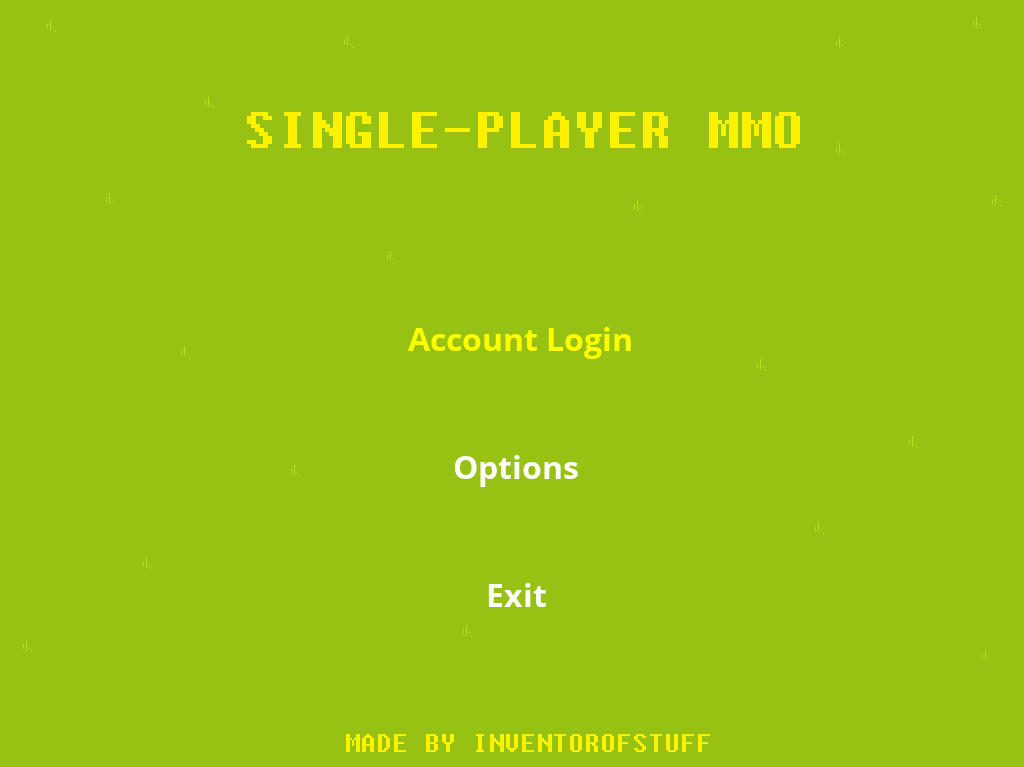This screenshot has height=767, width=1024.
Task: Tap Exit to quit the game
Action: point(516,596)
